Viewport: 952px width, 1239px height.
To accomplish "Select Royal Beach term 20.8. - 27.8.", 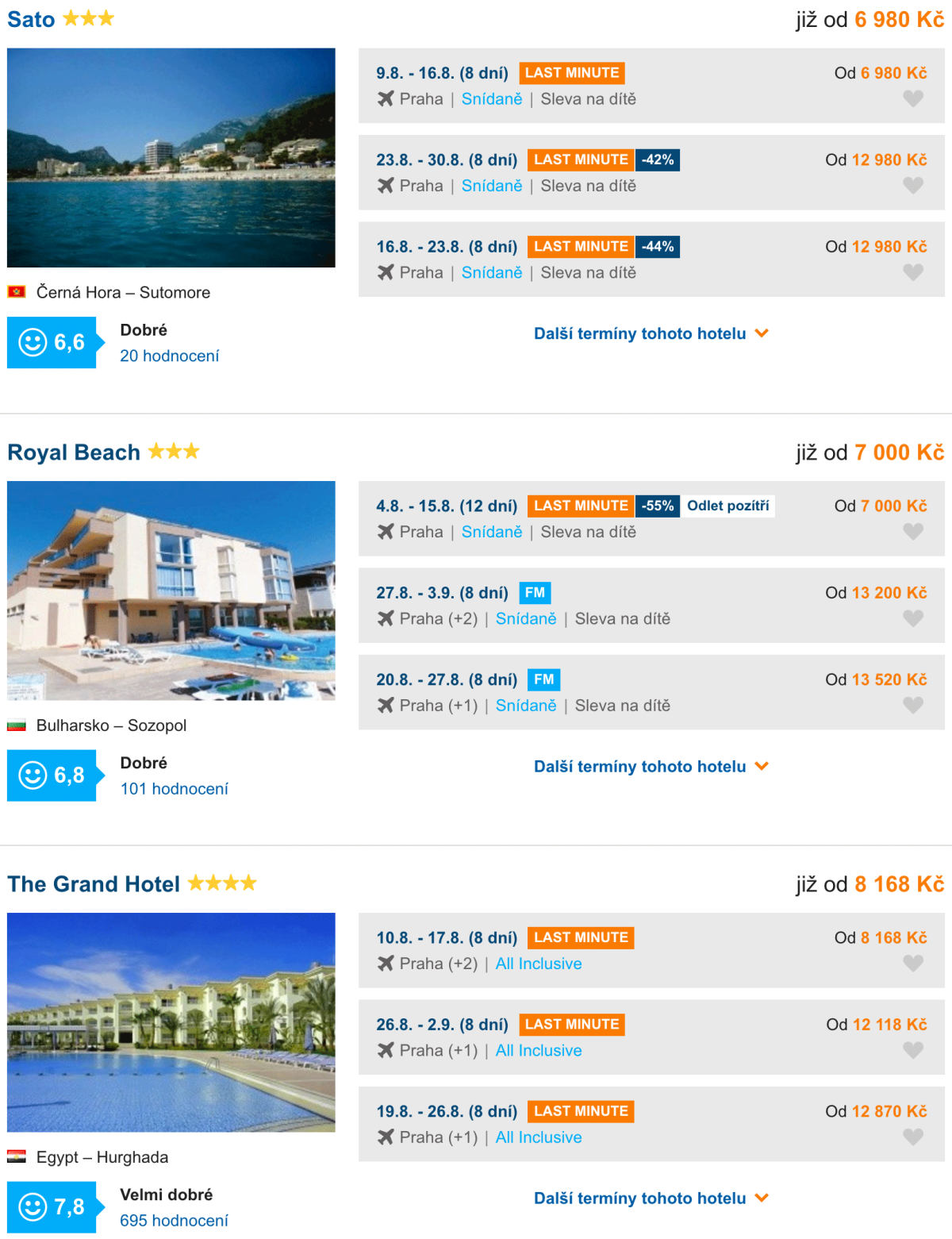I will pos(446,679).
